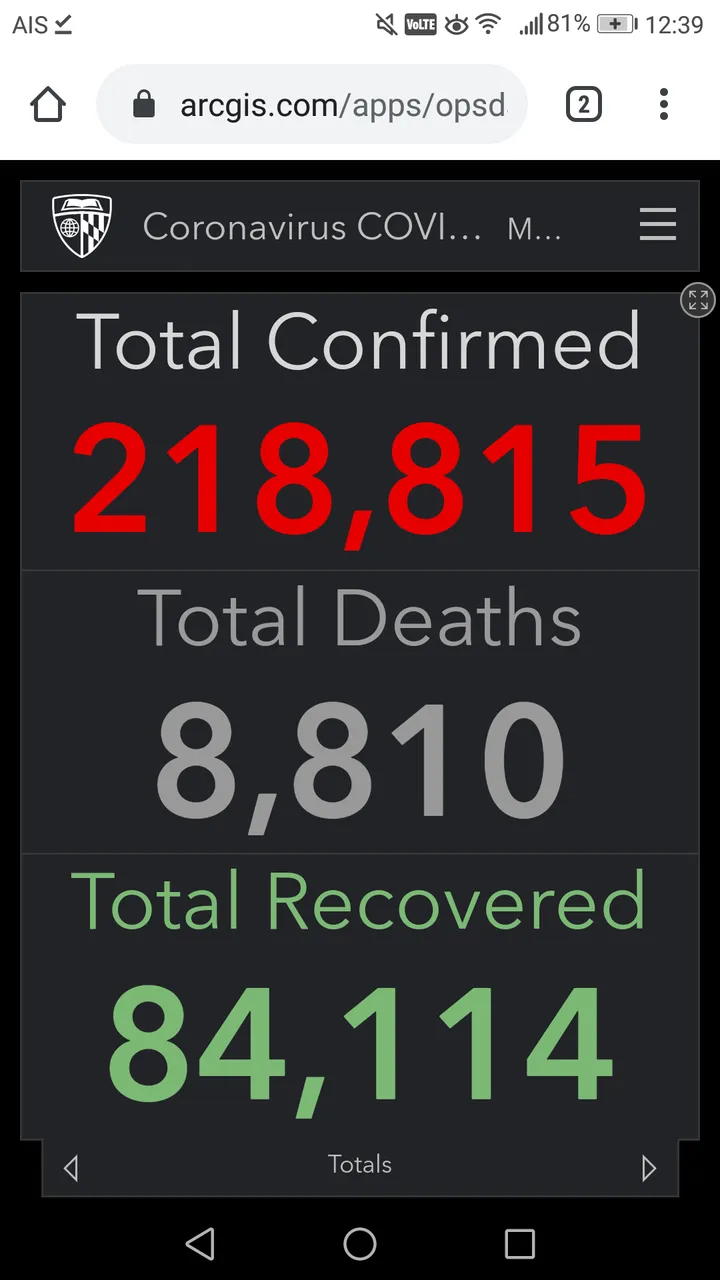This screenshot has height=1280, width=720.
Task: Open the recent apps square button
Action: pyautogui.click(x=520, y=1244)
